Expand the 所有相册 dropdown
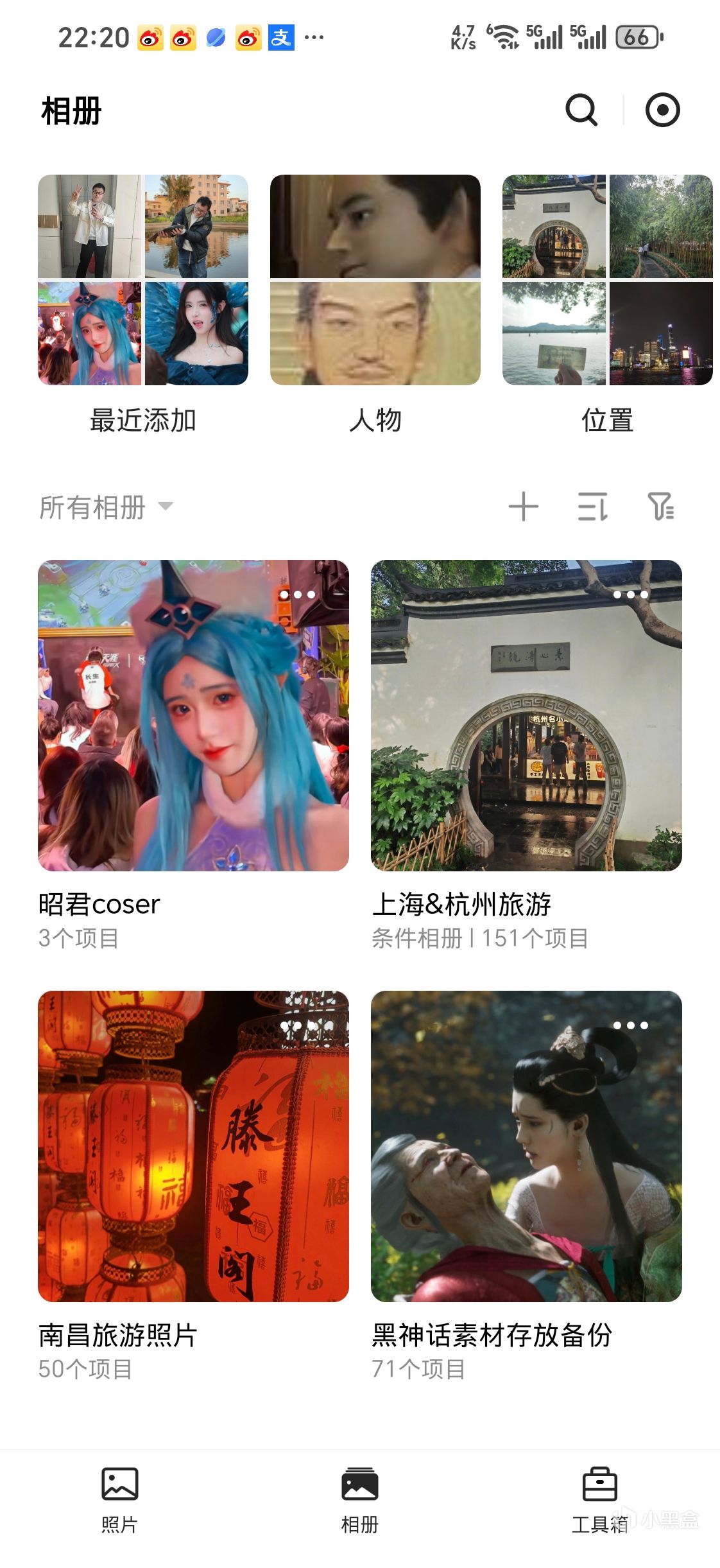The width and height of the screenshot is (720, 1568). (x=106, y=507)
